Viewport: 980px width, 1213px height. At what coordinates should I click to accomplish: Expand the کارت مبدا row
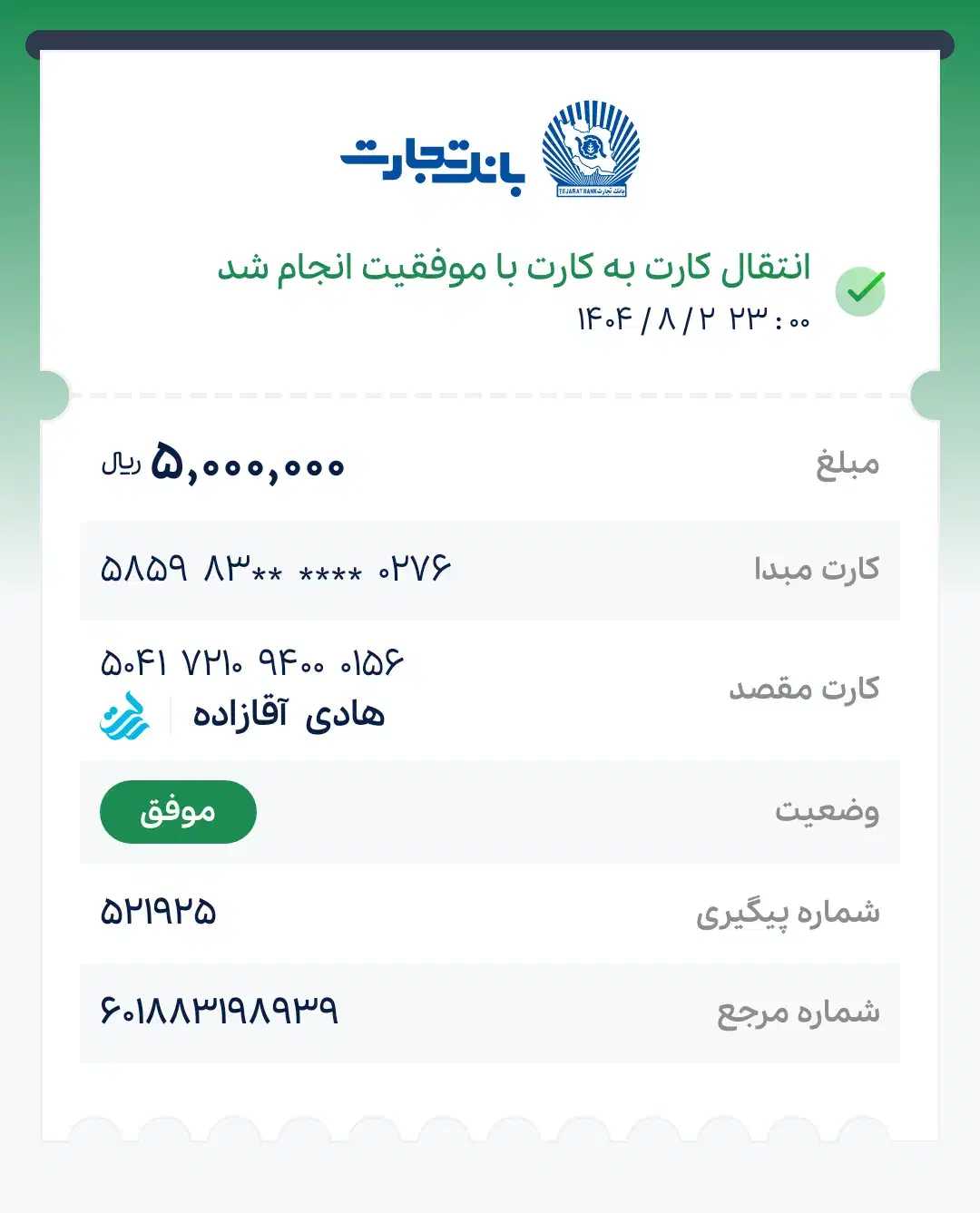[490, 570]
